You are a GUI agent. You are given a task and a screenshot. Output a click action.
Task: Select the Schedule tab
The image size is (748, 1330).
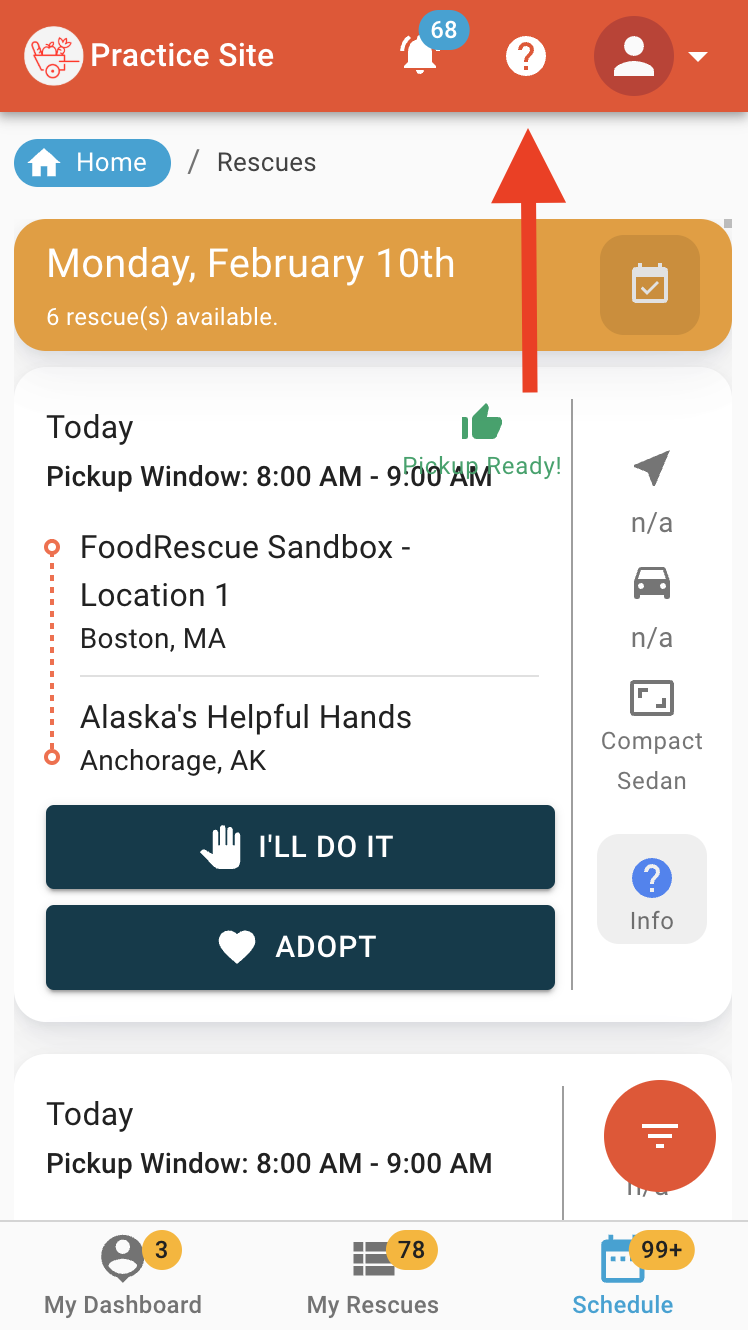coord(622,1277)
